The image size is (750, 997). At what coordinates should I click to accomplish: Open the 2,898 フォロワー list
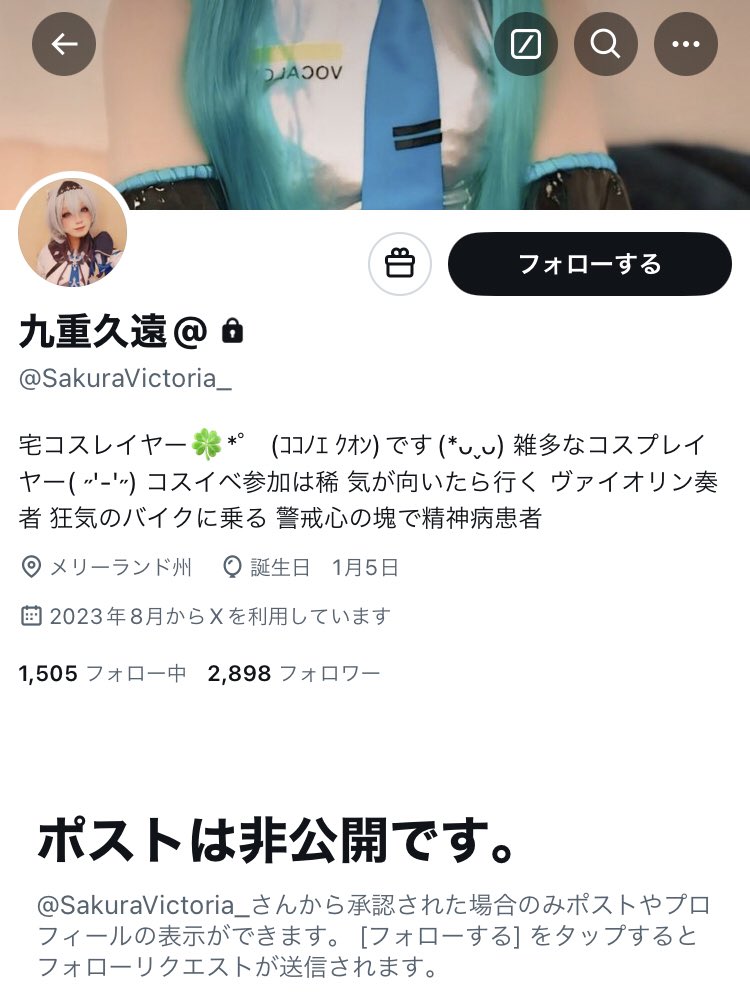tap(293, 674)
